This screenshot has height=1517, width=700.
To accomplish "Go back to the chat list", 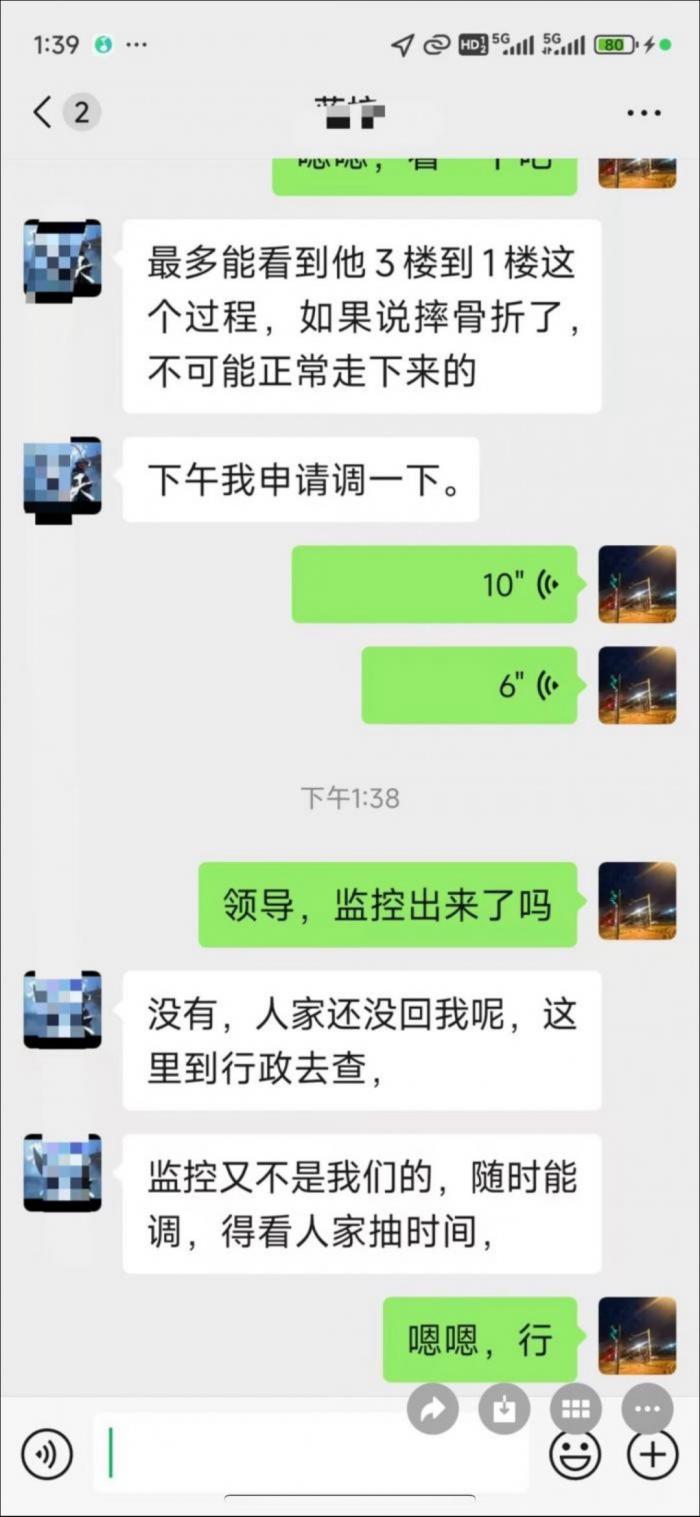I will (x=42, y=112).
